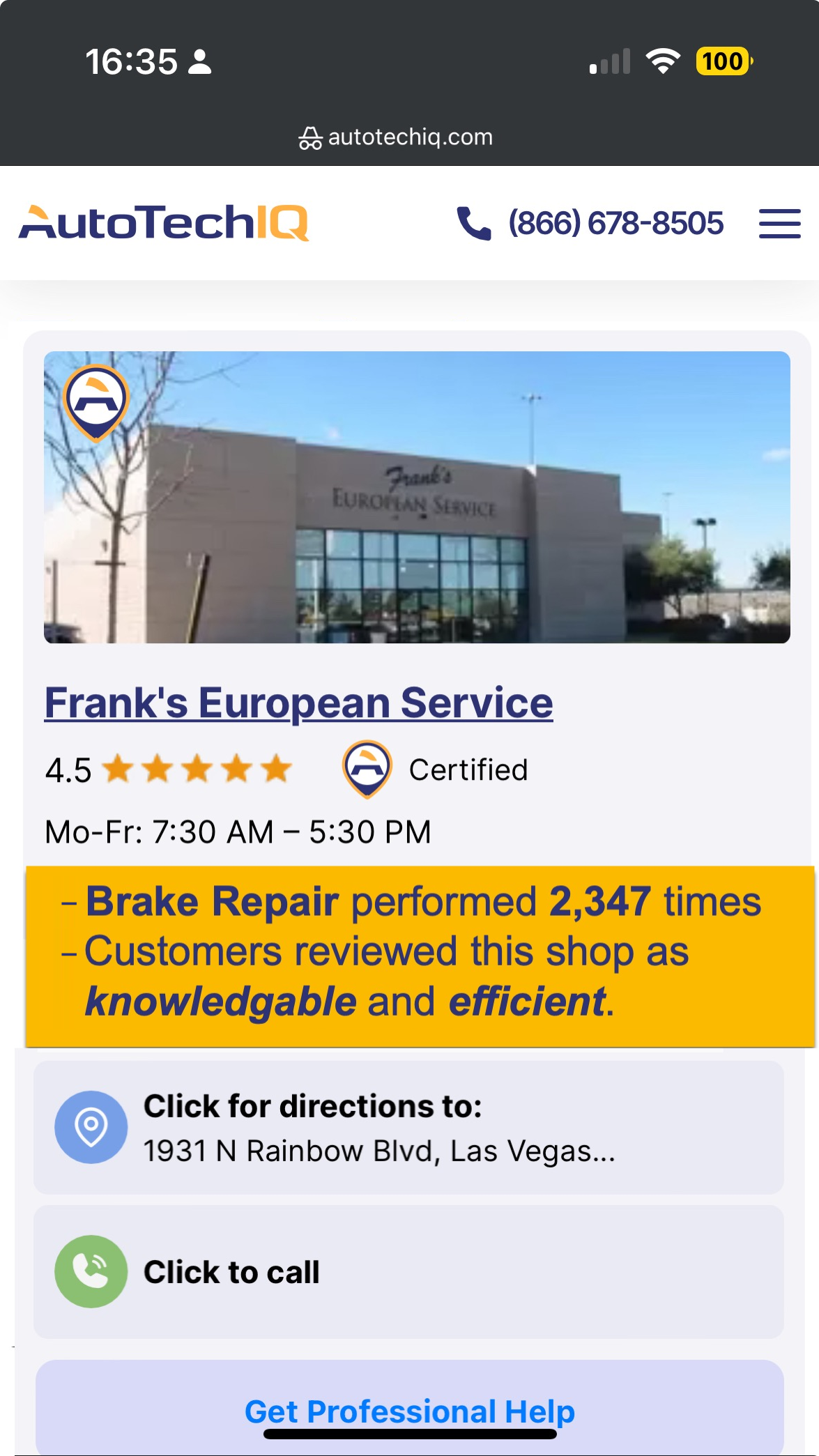Tap Click to call

point(408,1272)
